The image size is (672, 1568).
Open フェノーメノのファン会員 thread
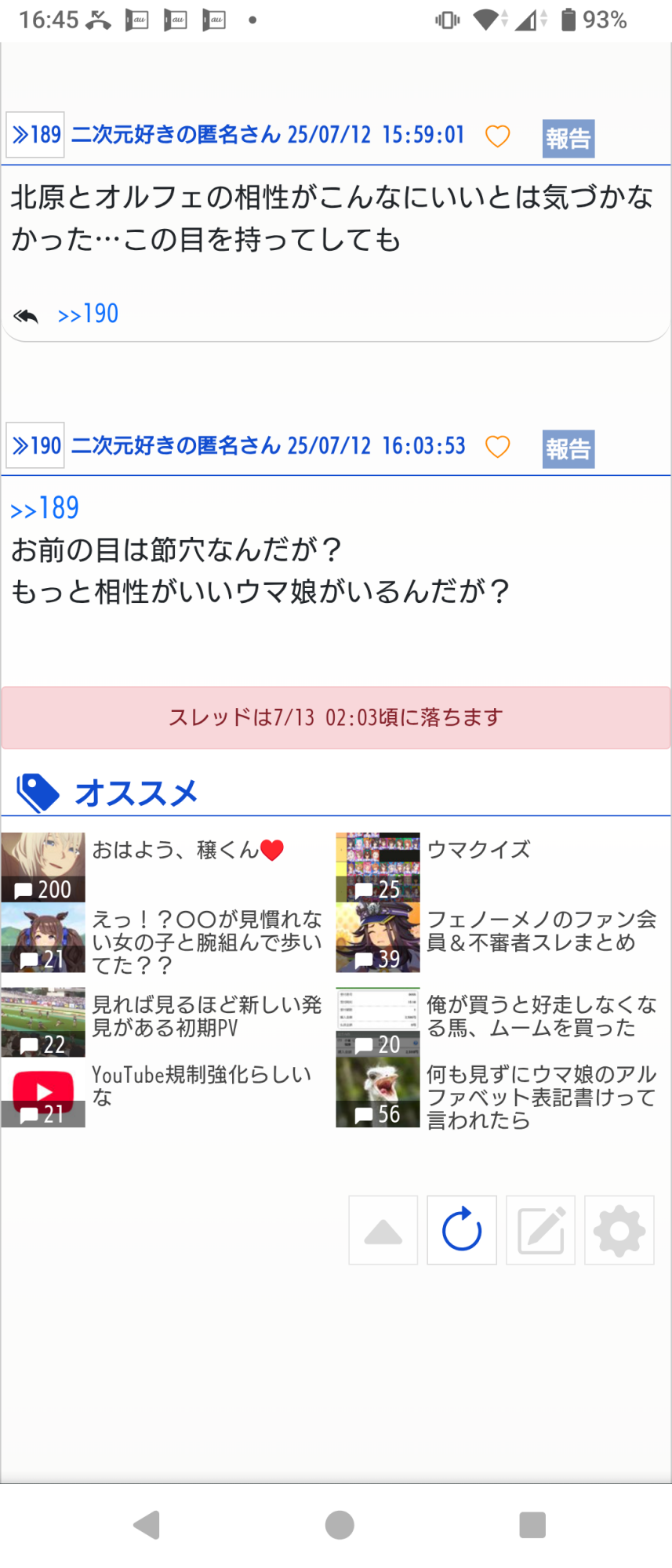(x=541, y=931)
